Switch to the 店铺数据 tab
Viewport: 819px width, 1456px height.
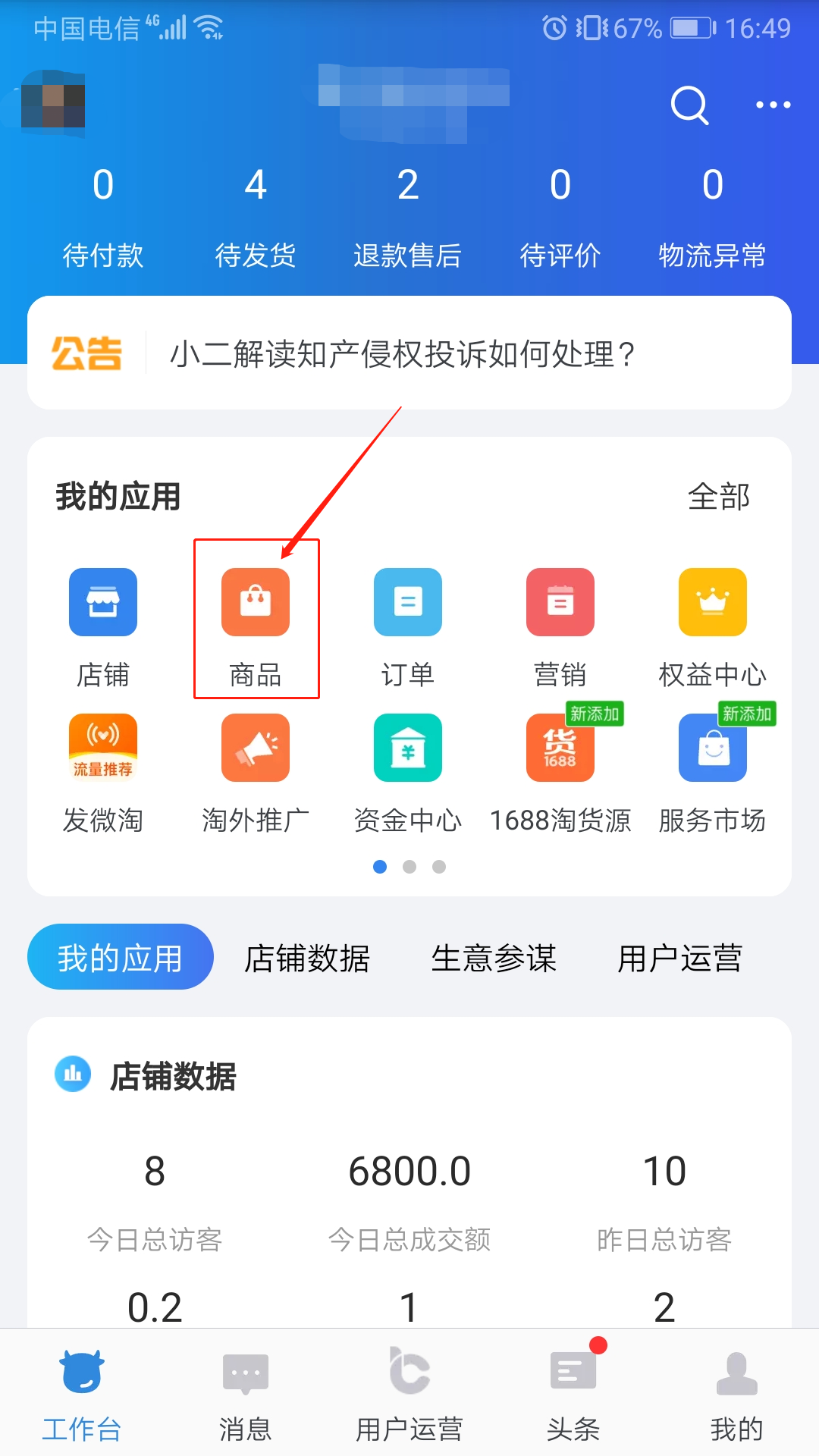306,958
